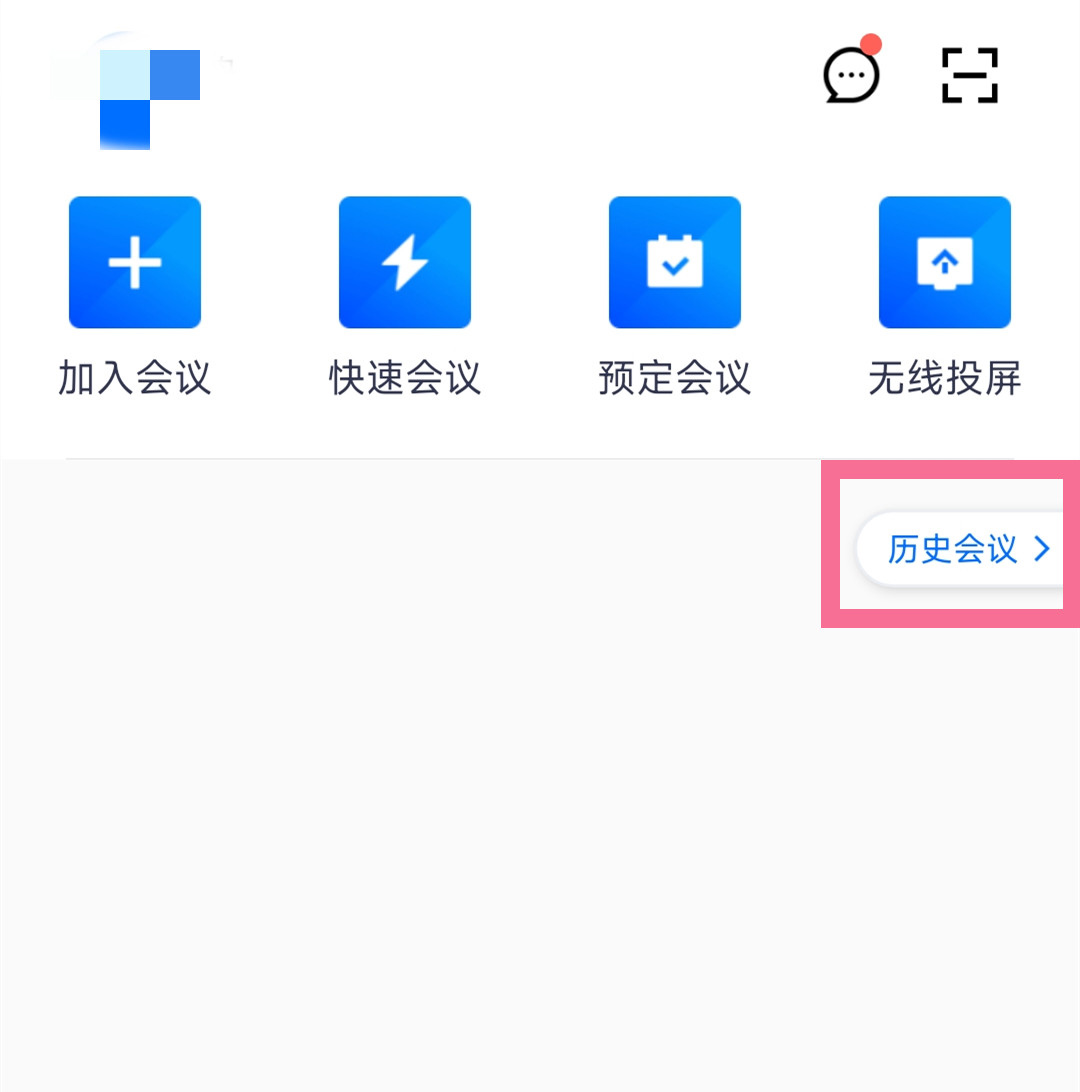Open the QR code scanner

pyautogui.click(x=970, y=75)
